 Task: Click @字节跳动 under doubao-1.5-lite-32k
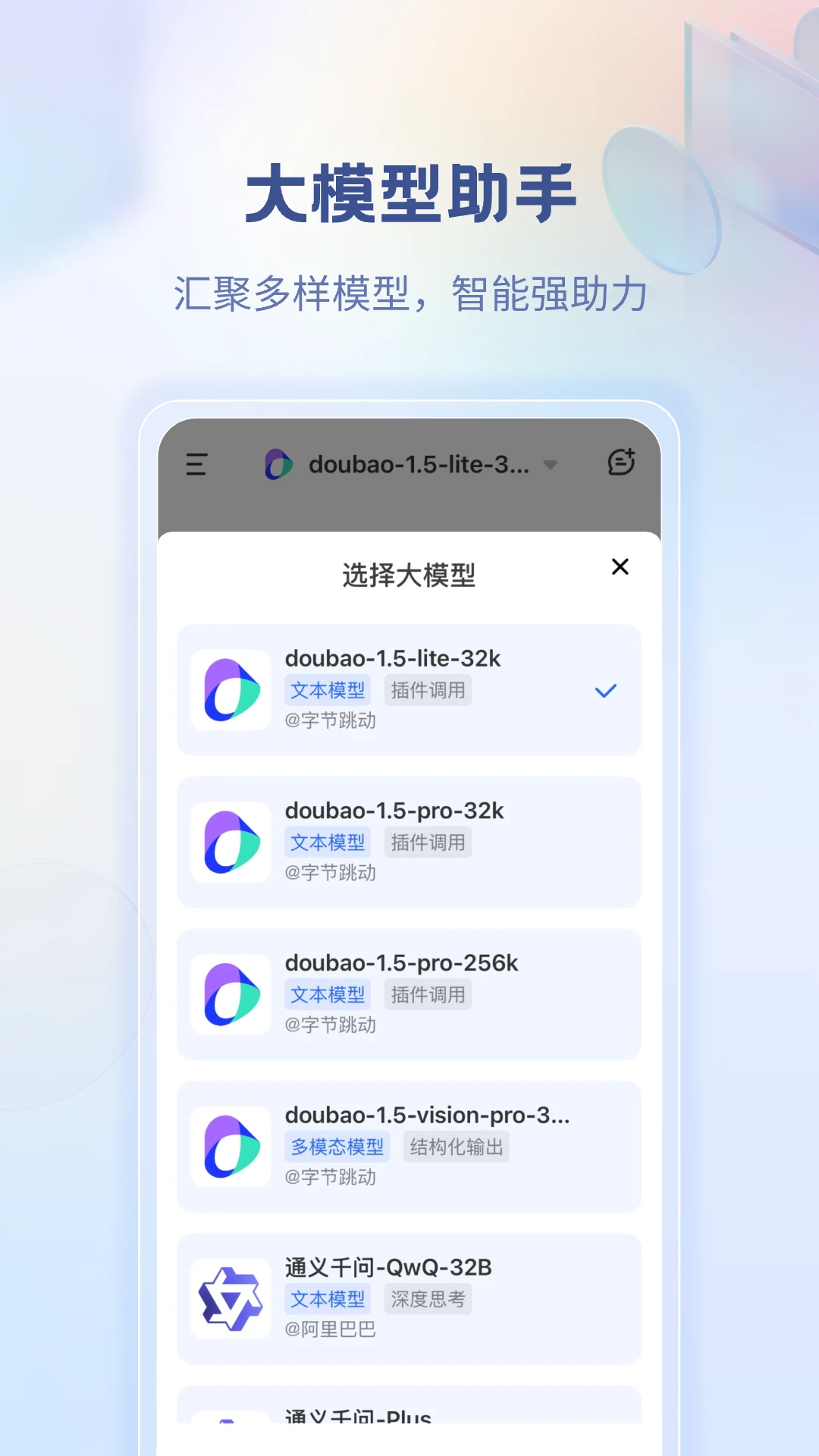coord(331,721)
